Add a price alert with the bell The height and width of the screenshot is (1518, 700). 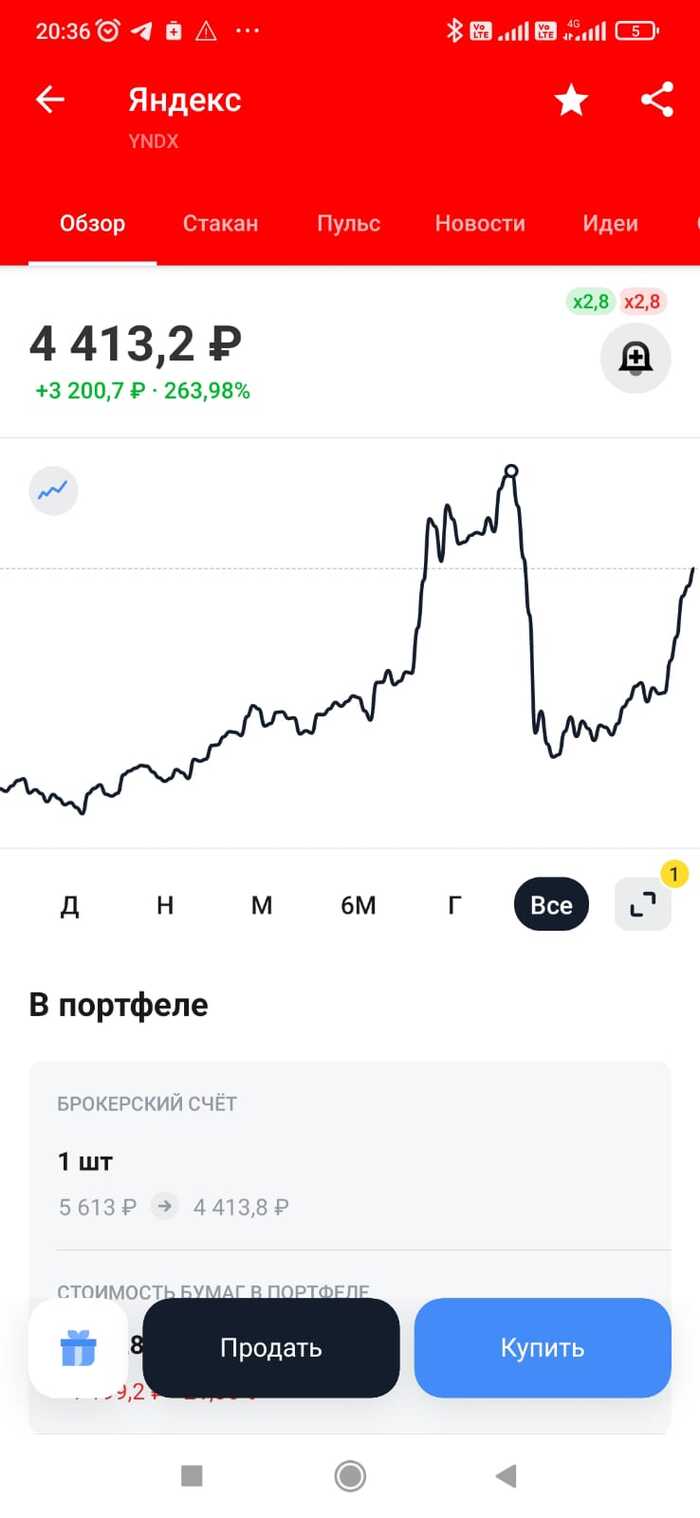click(x=635, y=357)
